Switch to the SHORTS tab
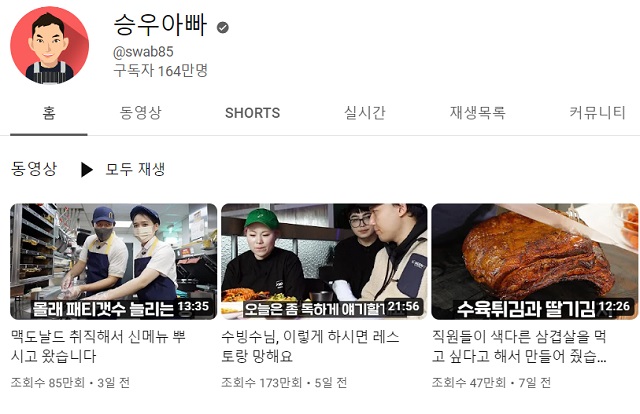 tap(252, 113)
